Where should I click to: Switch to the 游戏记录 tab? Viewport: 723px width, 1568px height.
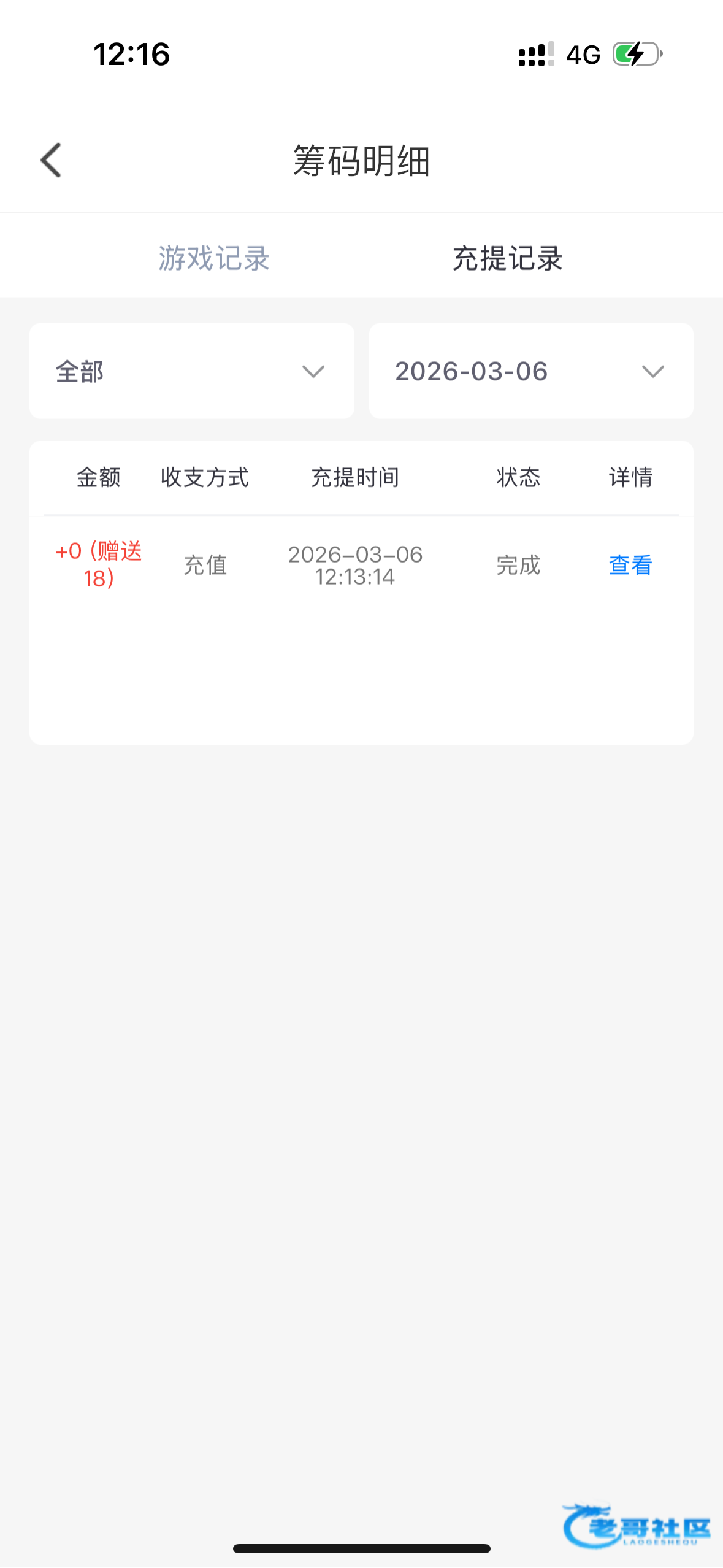pyautogui.click(x=214, y=258)
